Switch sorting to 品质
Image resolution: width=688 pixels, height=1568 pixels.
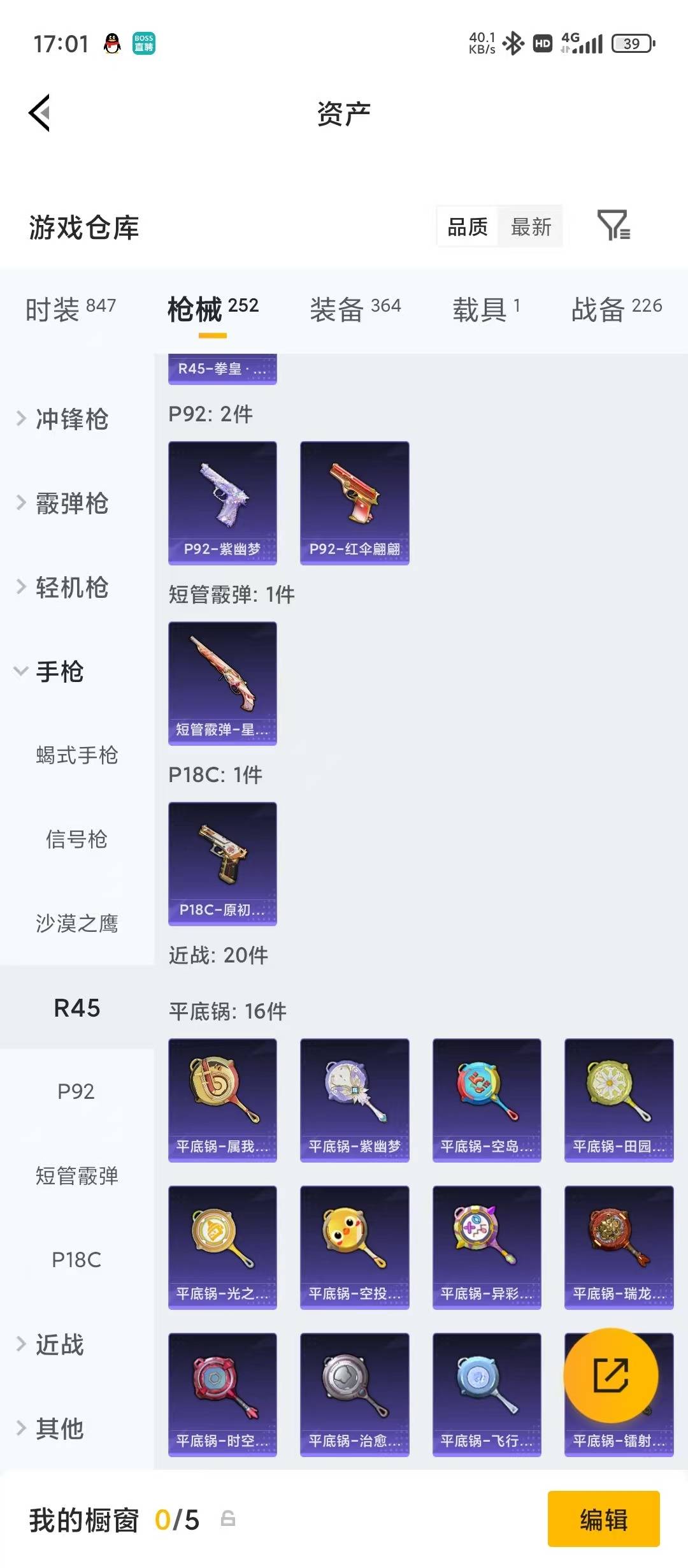click(x=467, y=228)
